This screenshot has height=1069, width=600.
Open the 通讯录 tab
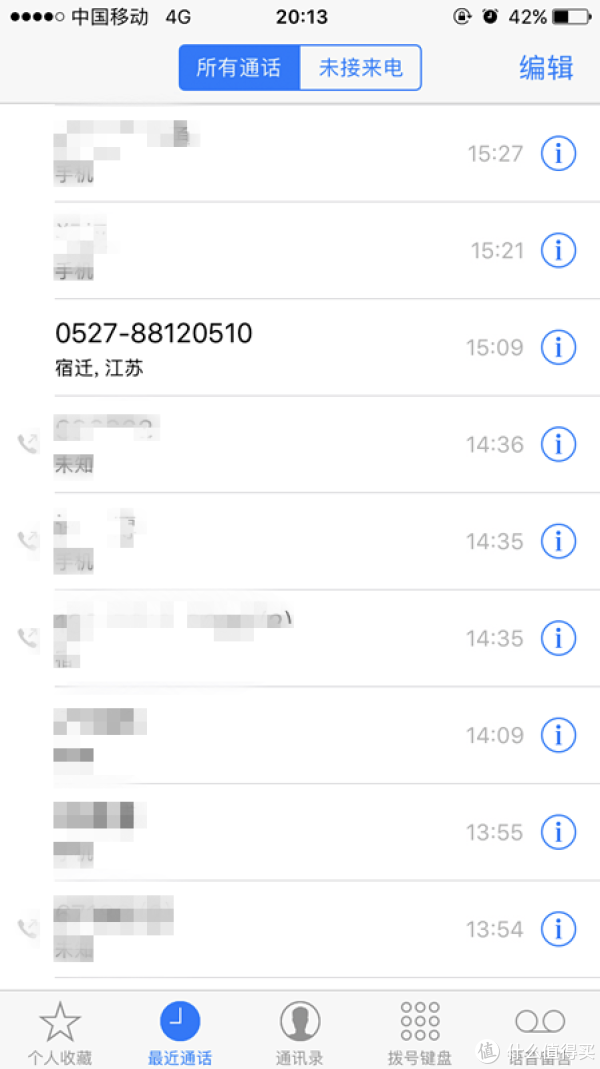(x=300, y=1030)
